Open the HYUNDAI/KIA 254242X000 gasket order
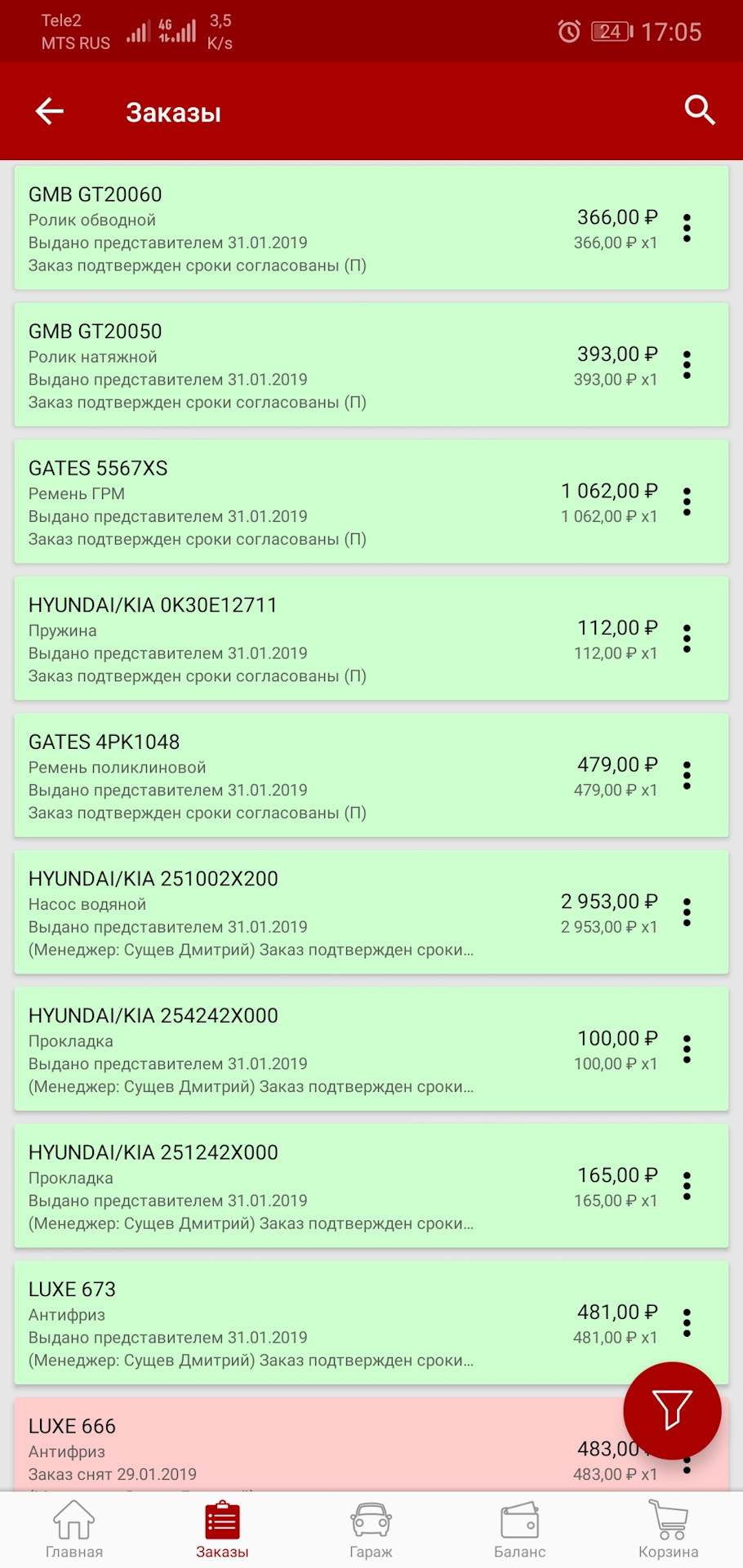 [371, 1049]
